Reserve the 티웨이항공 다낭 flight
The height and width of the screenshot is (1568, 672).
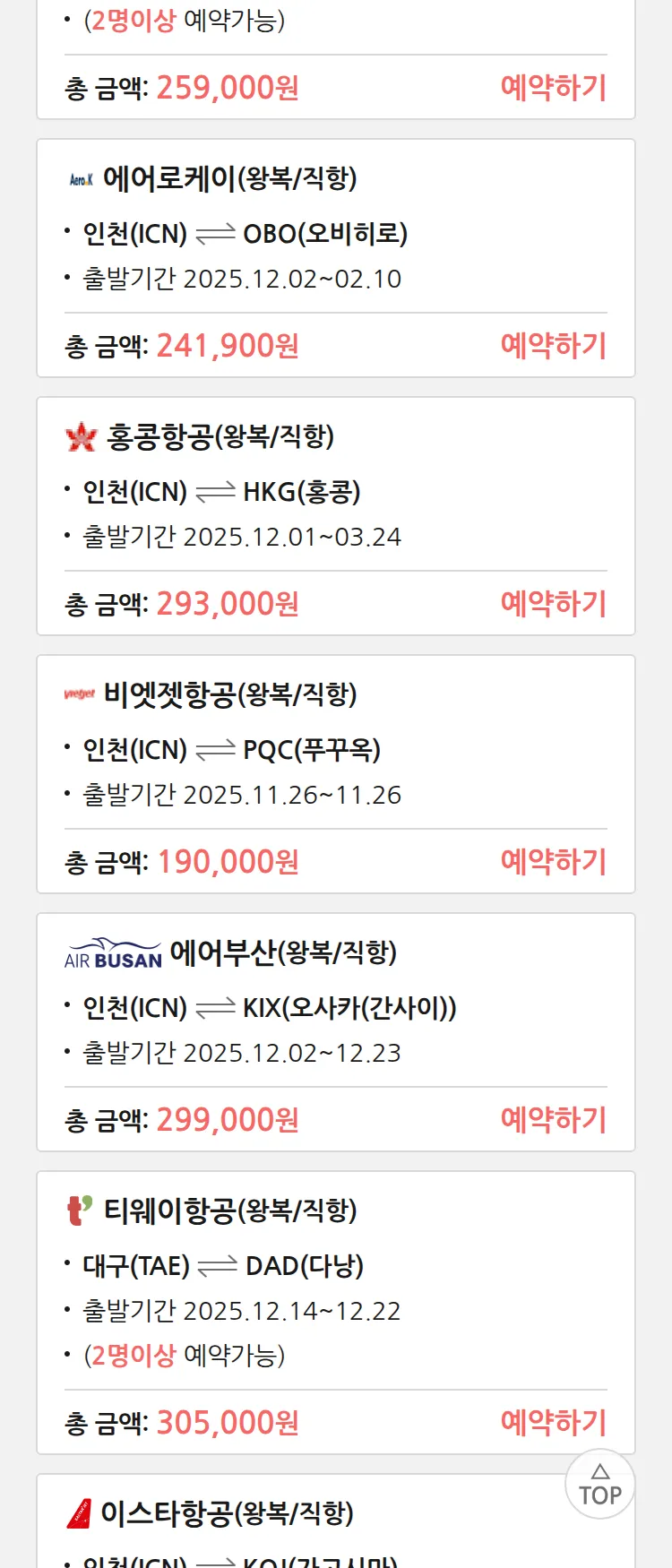(x=553, y=1423)
